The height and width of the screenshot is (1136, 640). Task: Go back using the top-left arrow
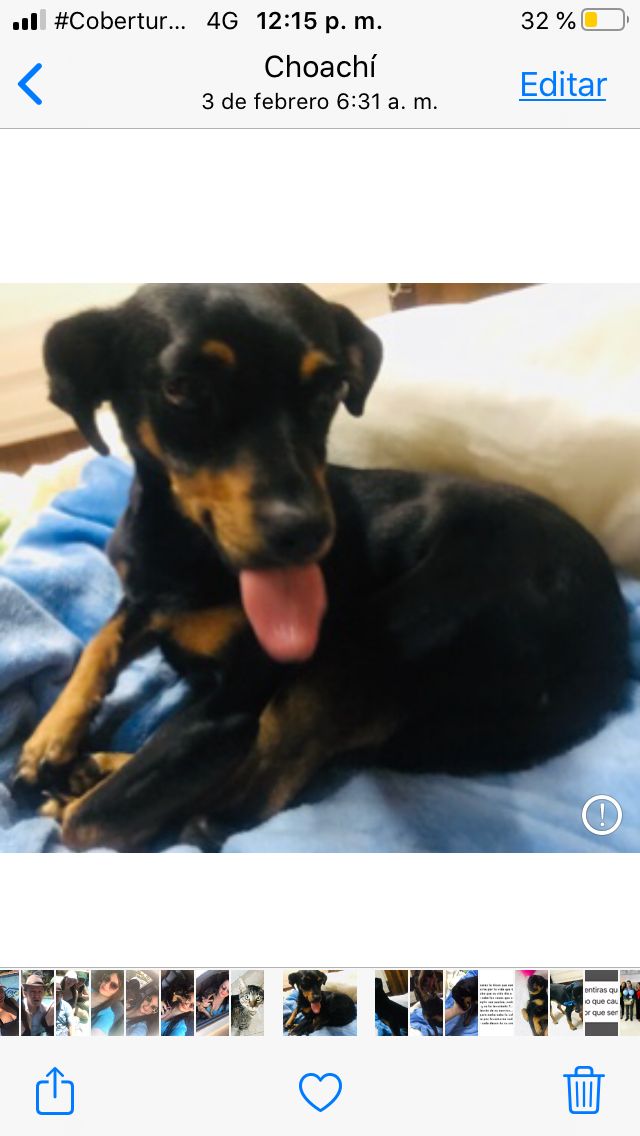[31, 85]
